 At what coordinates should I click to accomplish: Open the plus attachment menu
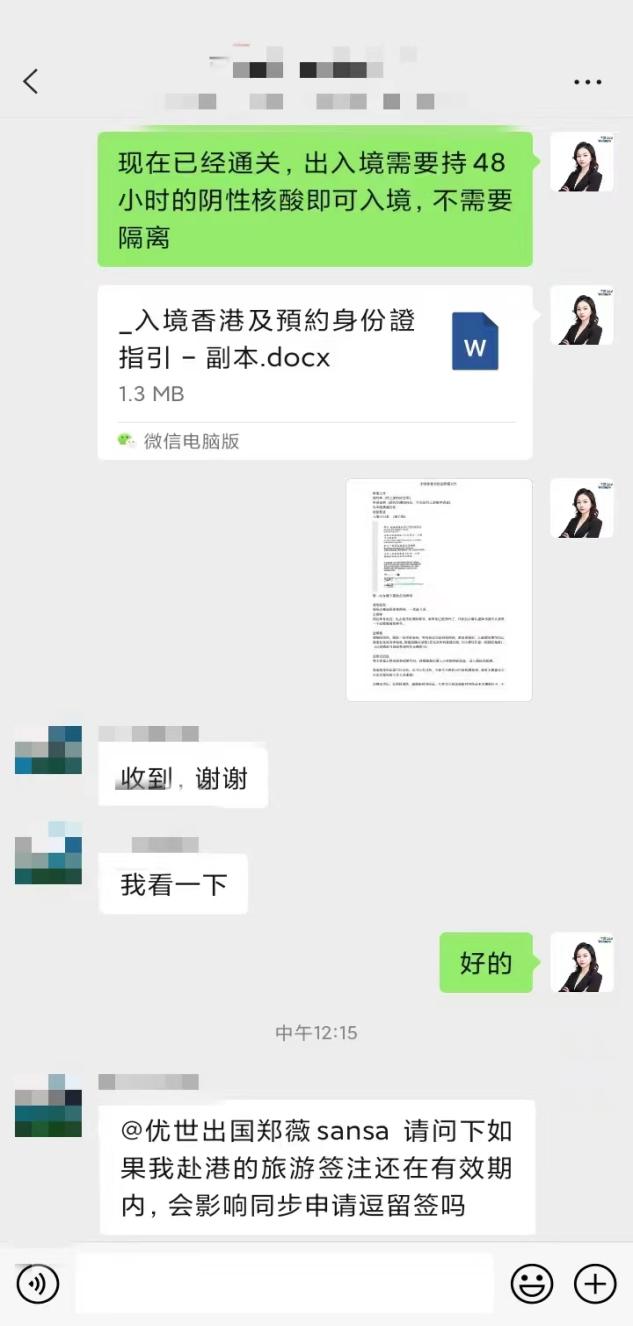click(594, 1283)
